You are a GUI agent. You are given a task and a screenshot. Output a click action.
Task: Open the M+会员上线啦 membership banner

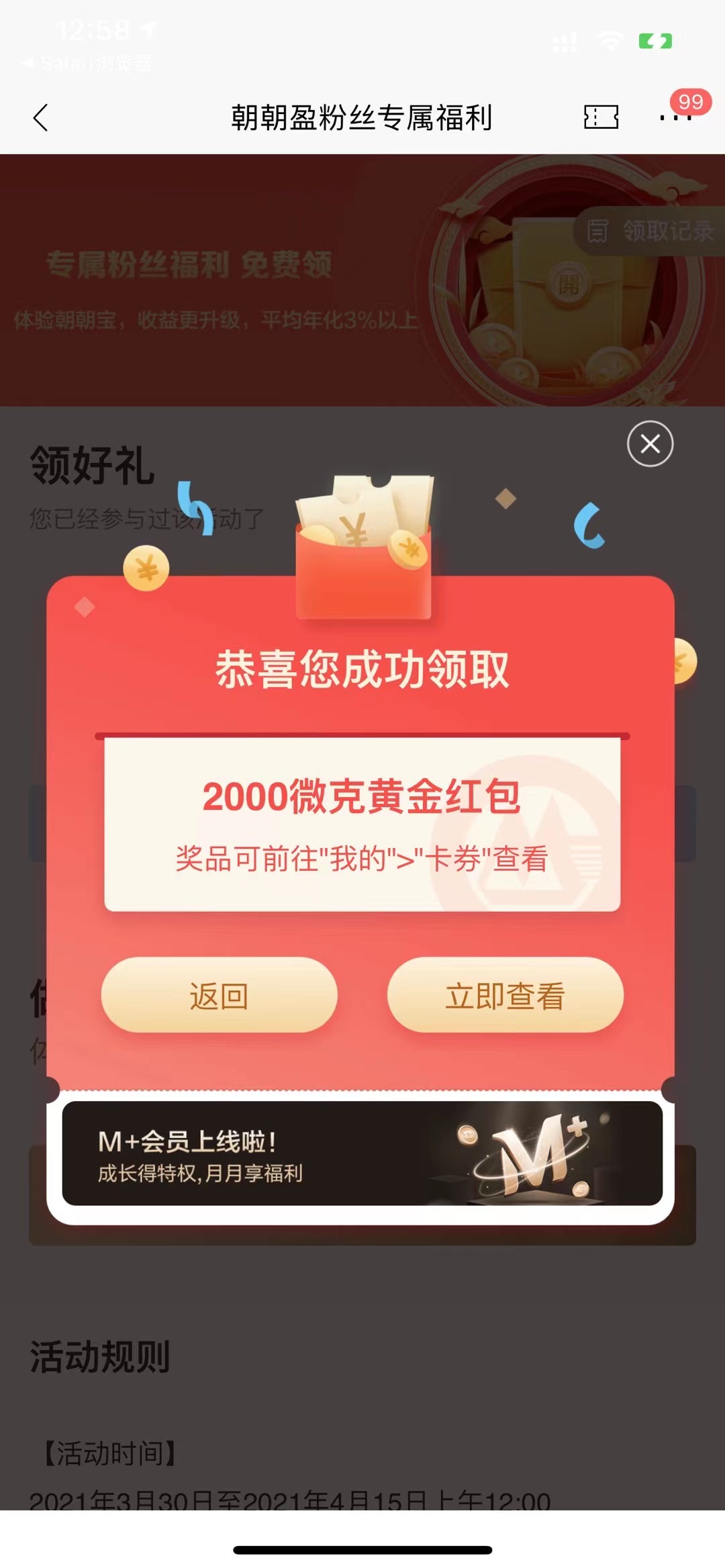(x=362, y=1153)
